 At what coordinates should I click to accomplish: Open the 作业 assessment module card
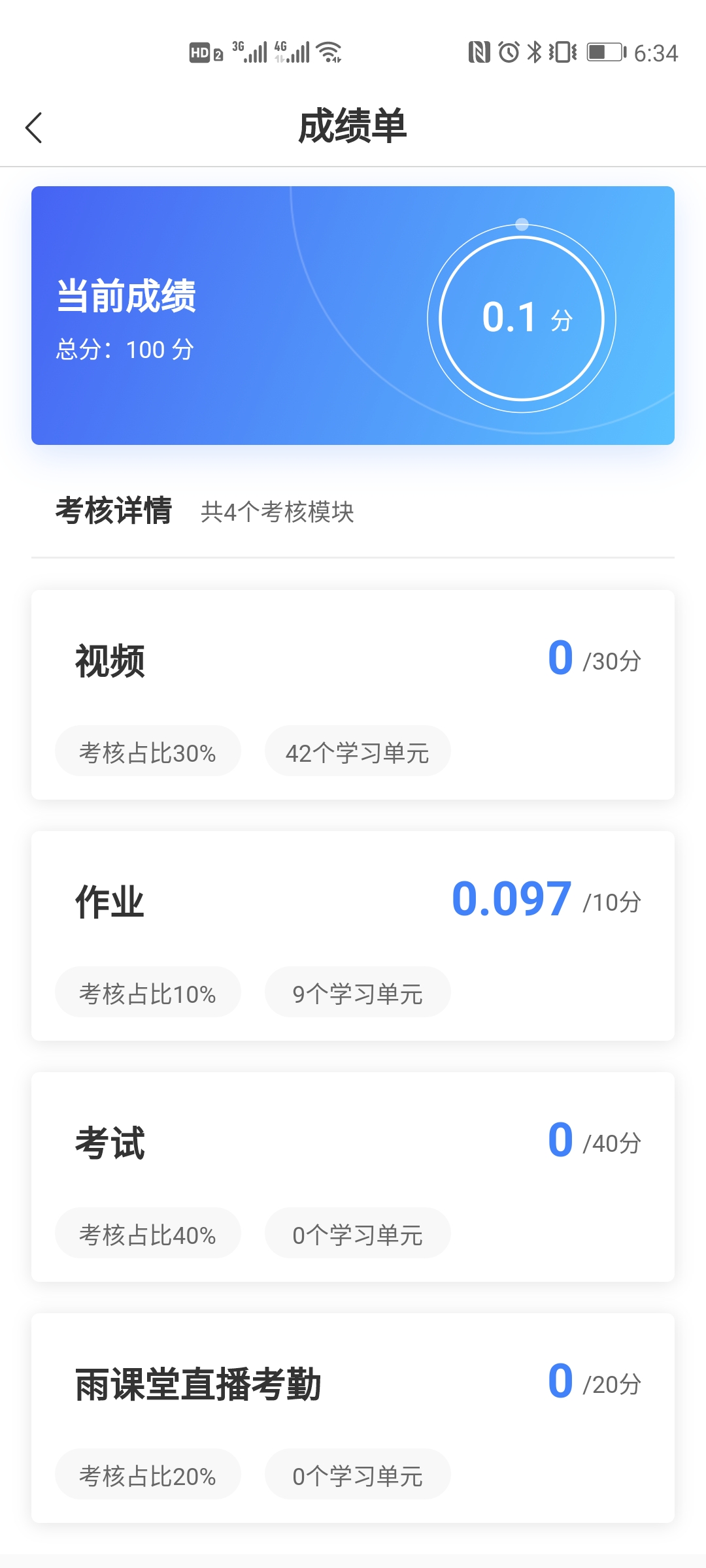coord(353,934)
